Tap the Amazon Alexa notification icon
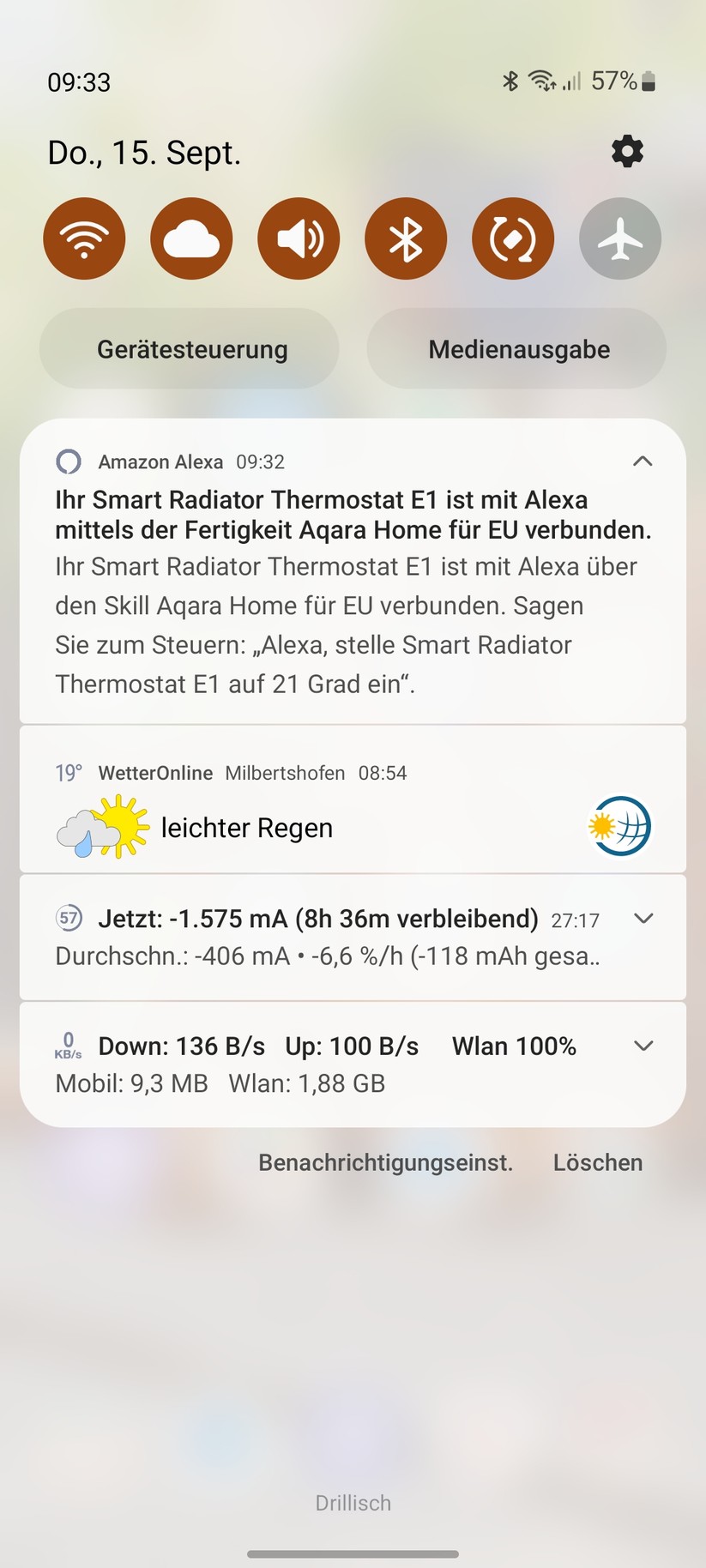Screen dimensions: 706x1568 pos(69,461)
